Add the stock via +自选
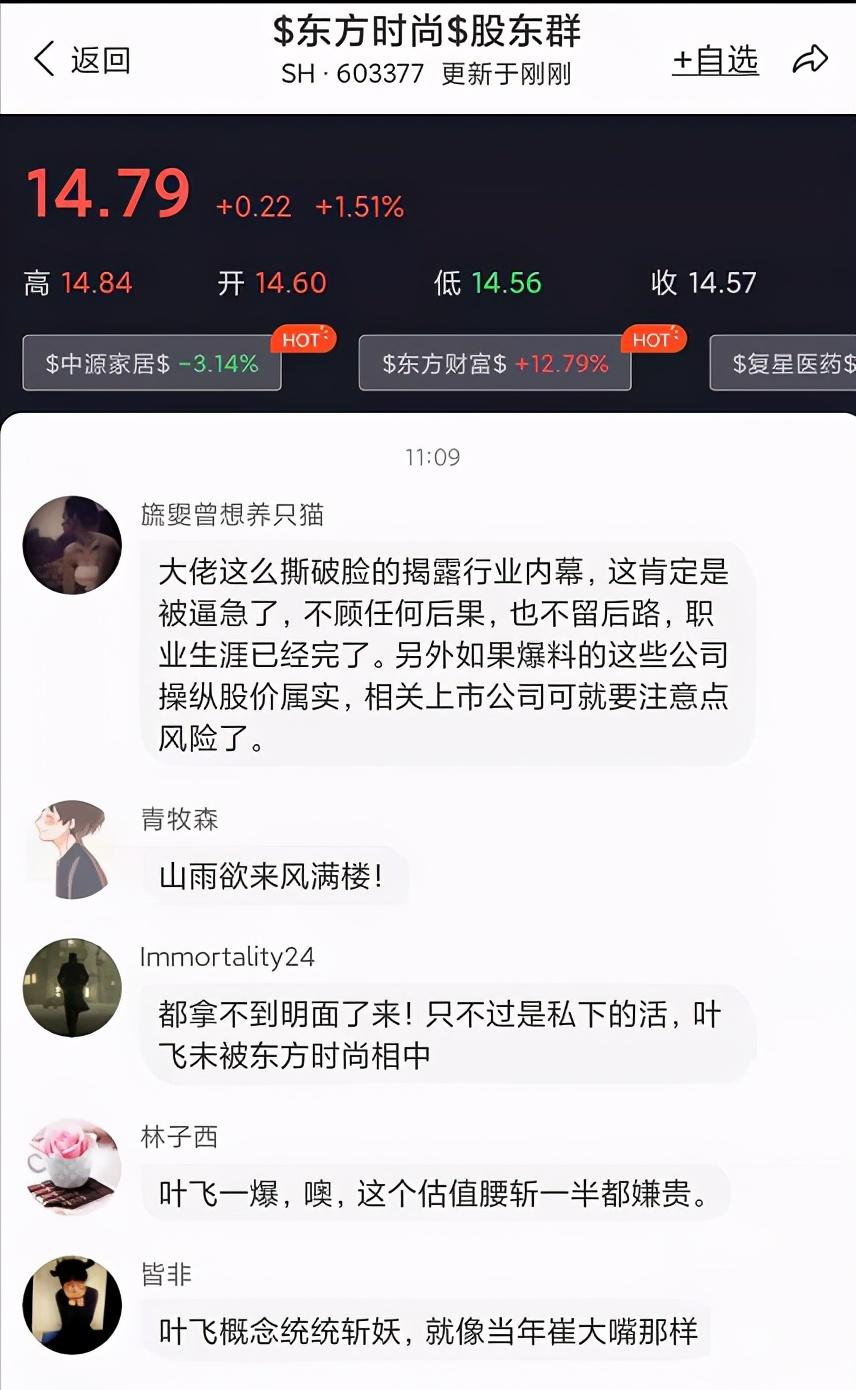 point(715,61)
